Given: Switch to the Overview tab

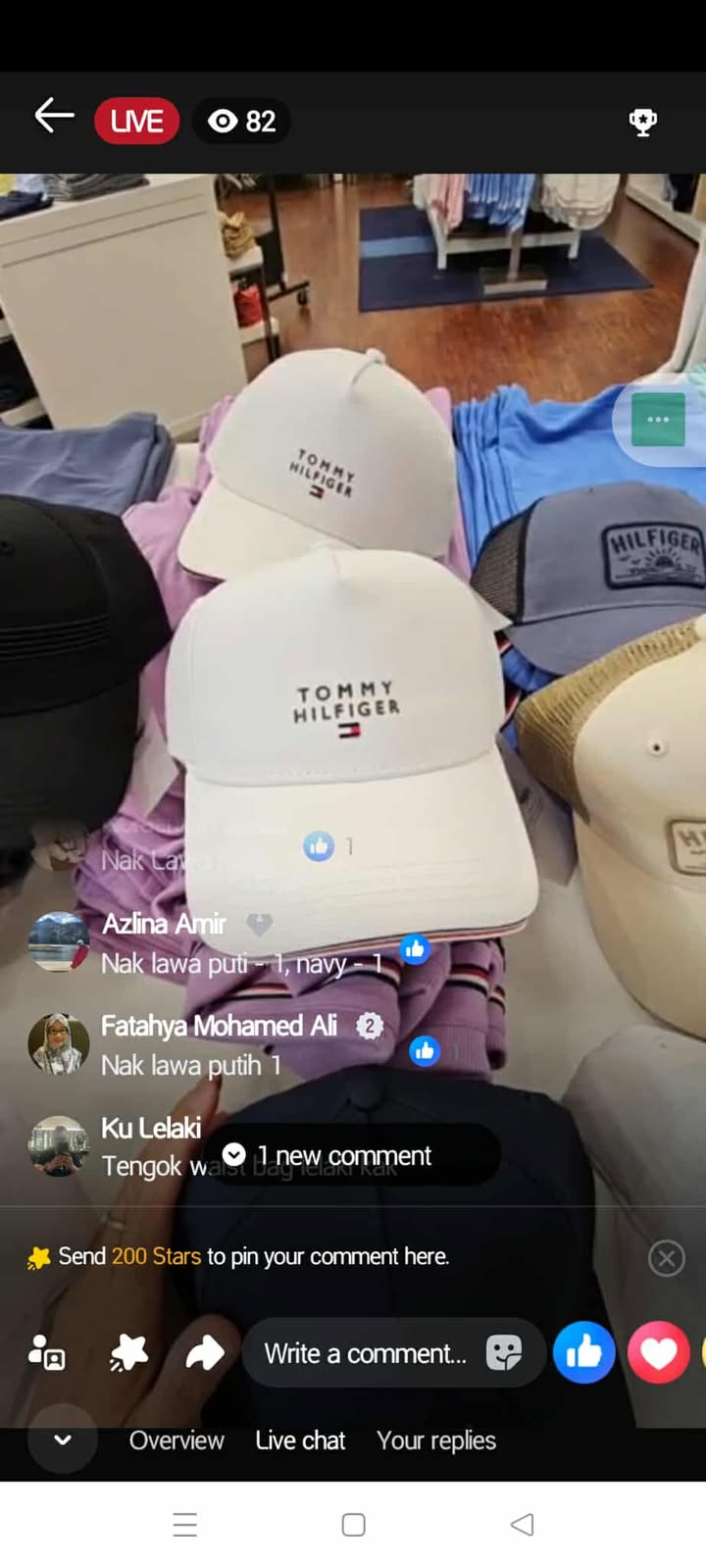Looking at the screenshot, I should tap(176, 1441).
